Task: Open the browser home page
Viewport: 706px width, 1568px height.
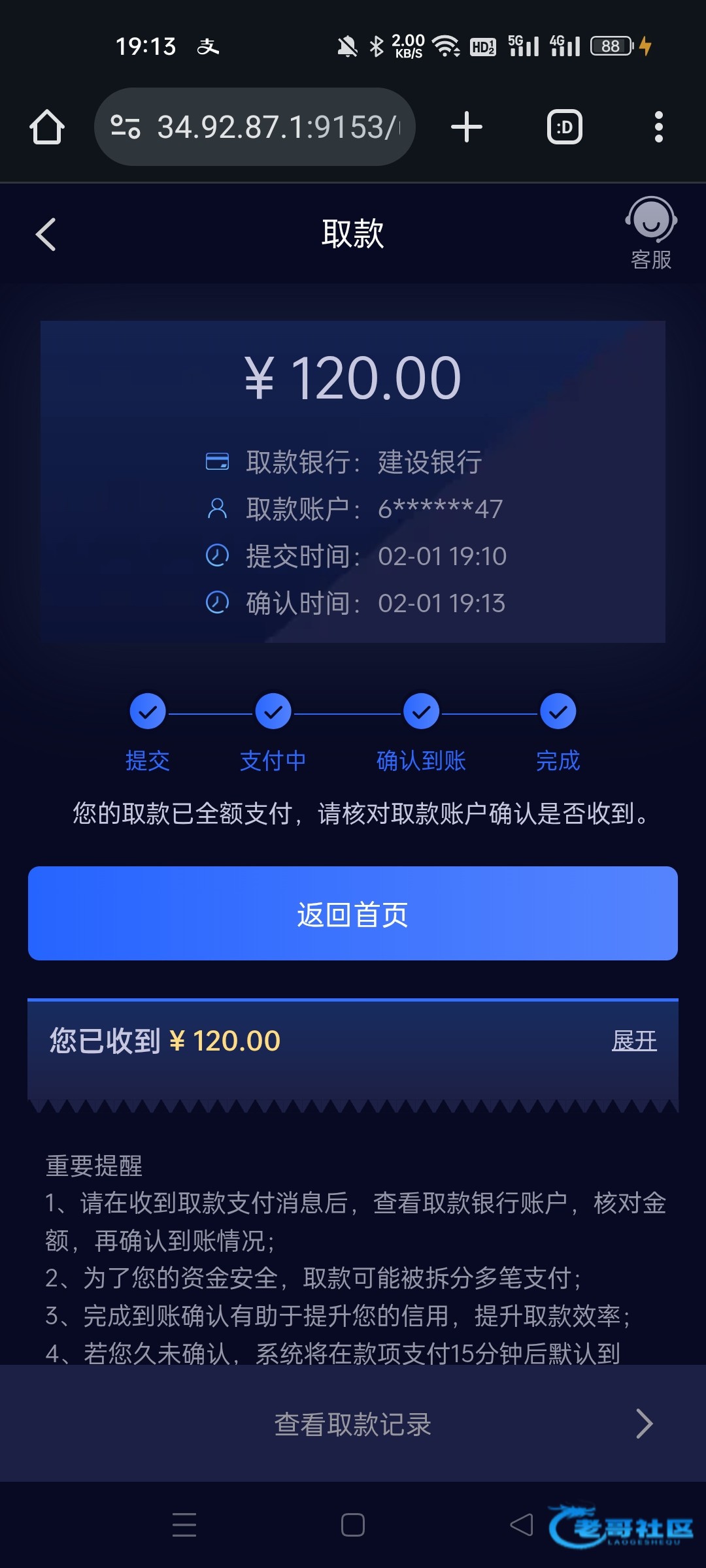Action: [47, 127]
